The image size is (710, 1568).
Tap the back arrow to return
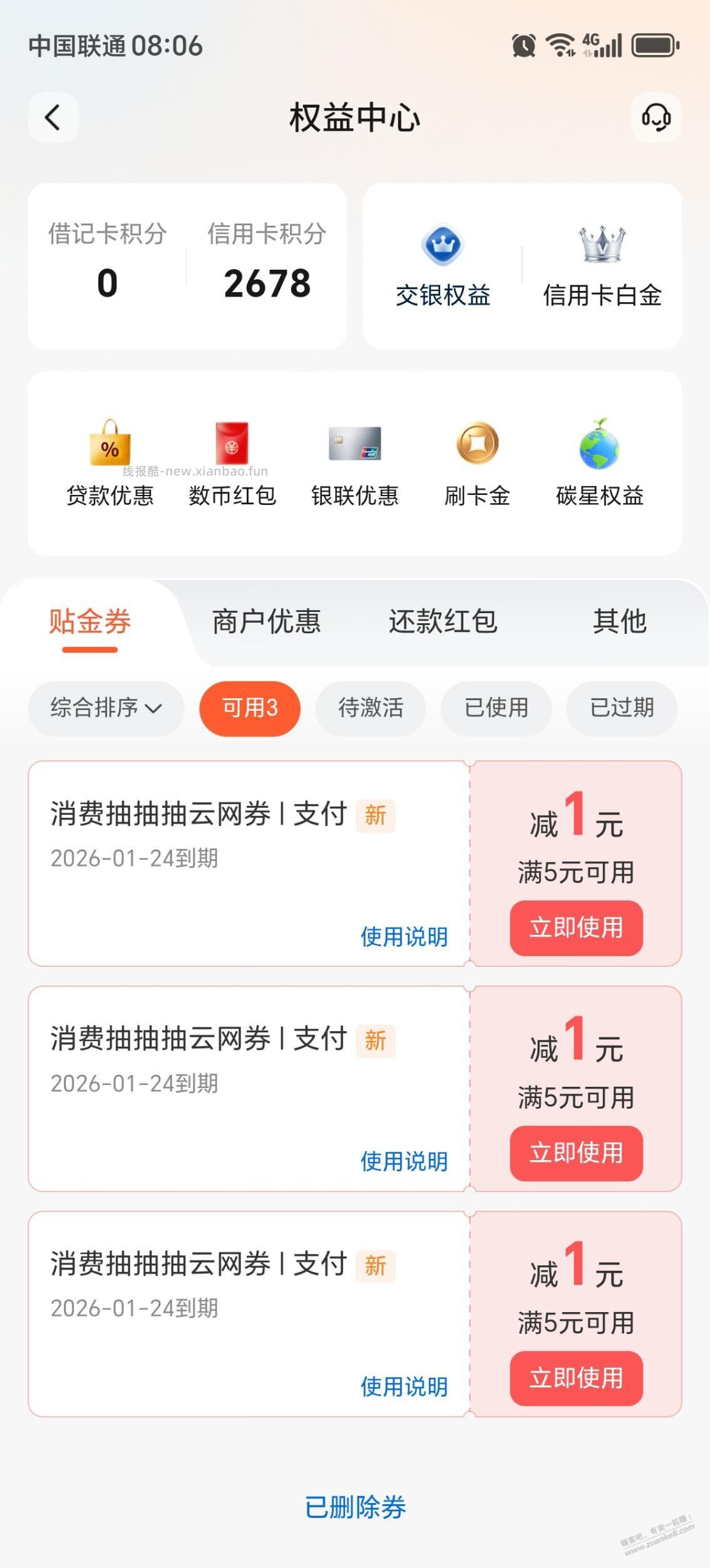click(53, 118)
